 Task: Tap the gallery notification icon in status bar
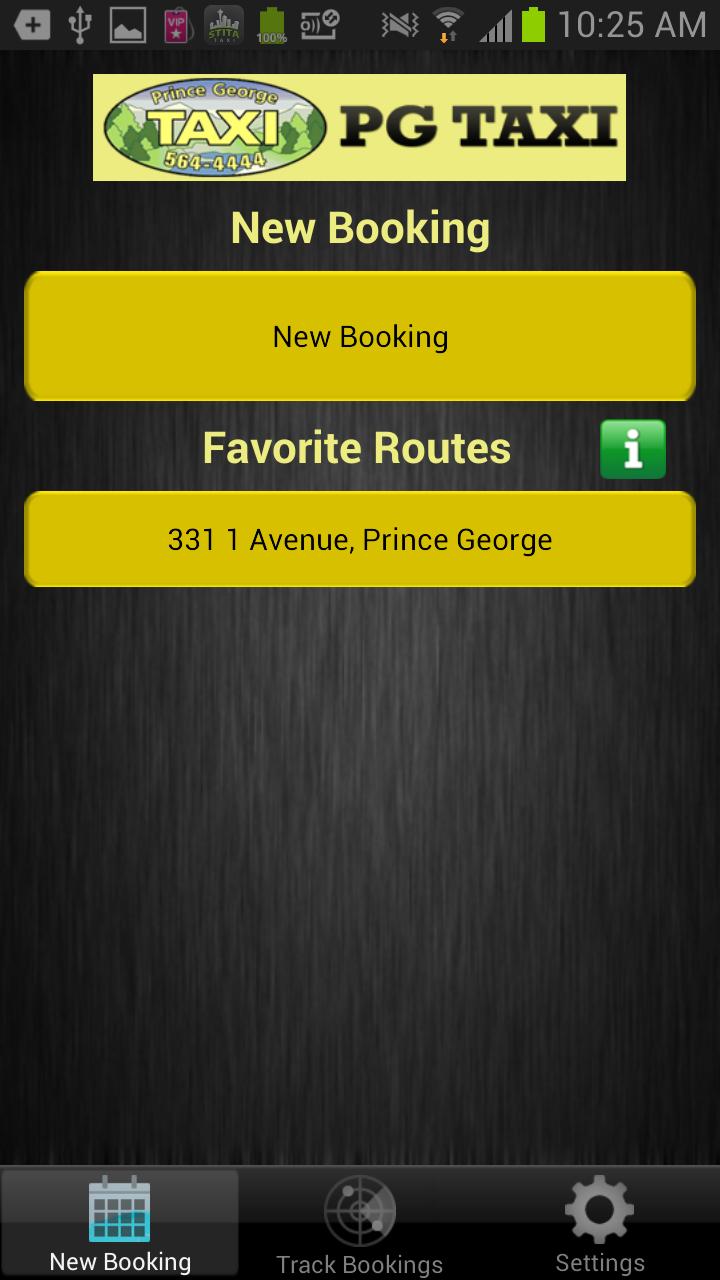(x=128, y=22)
